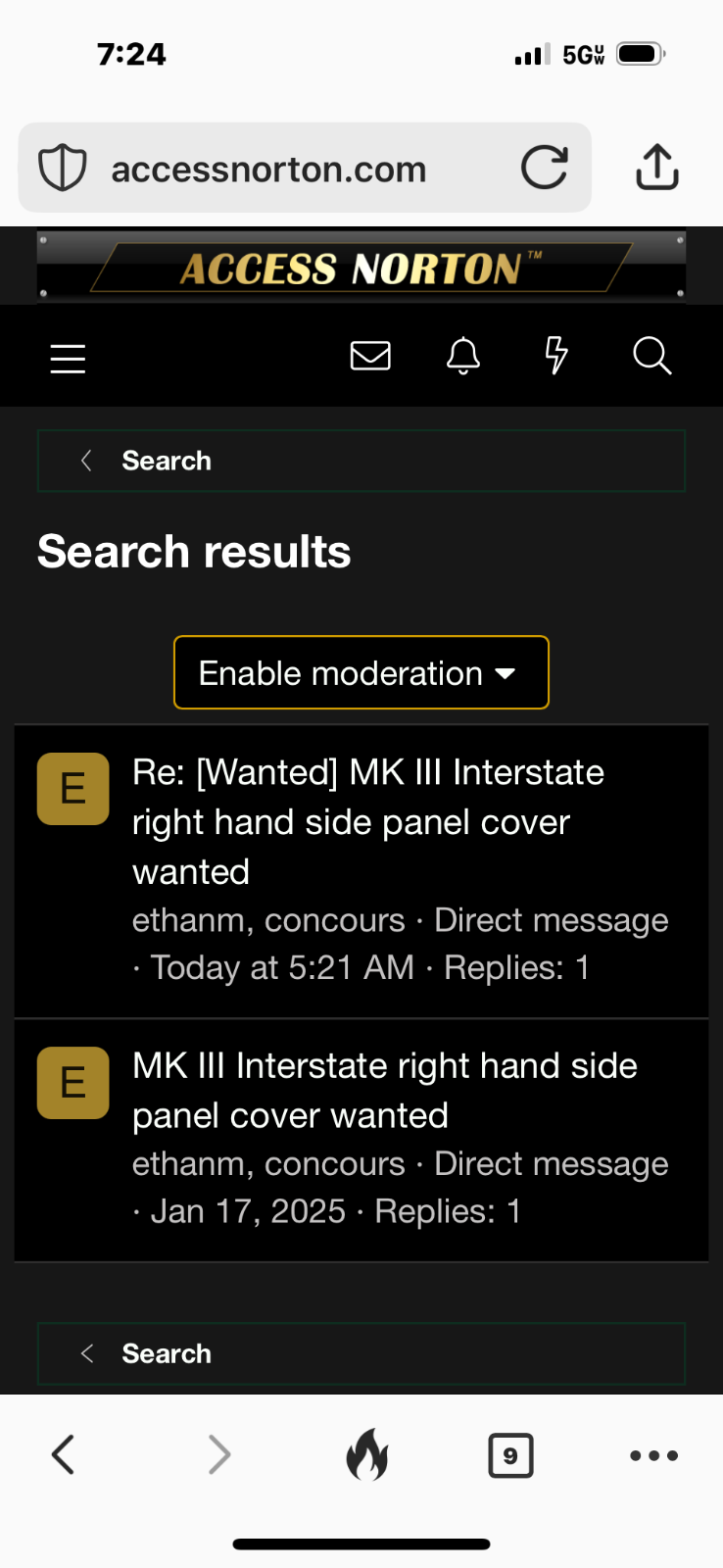View privacy shield in address bar
723x1568 pixels.
pyautogui.click(x=62, y=168)
